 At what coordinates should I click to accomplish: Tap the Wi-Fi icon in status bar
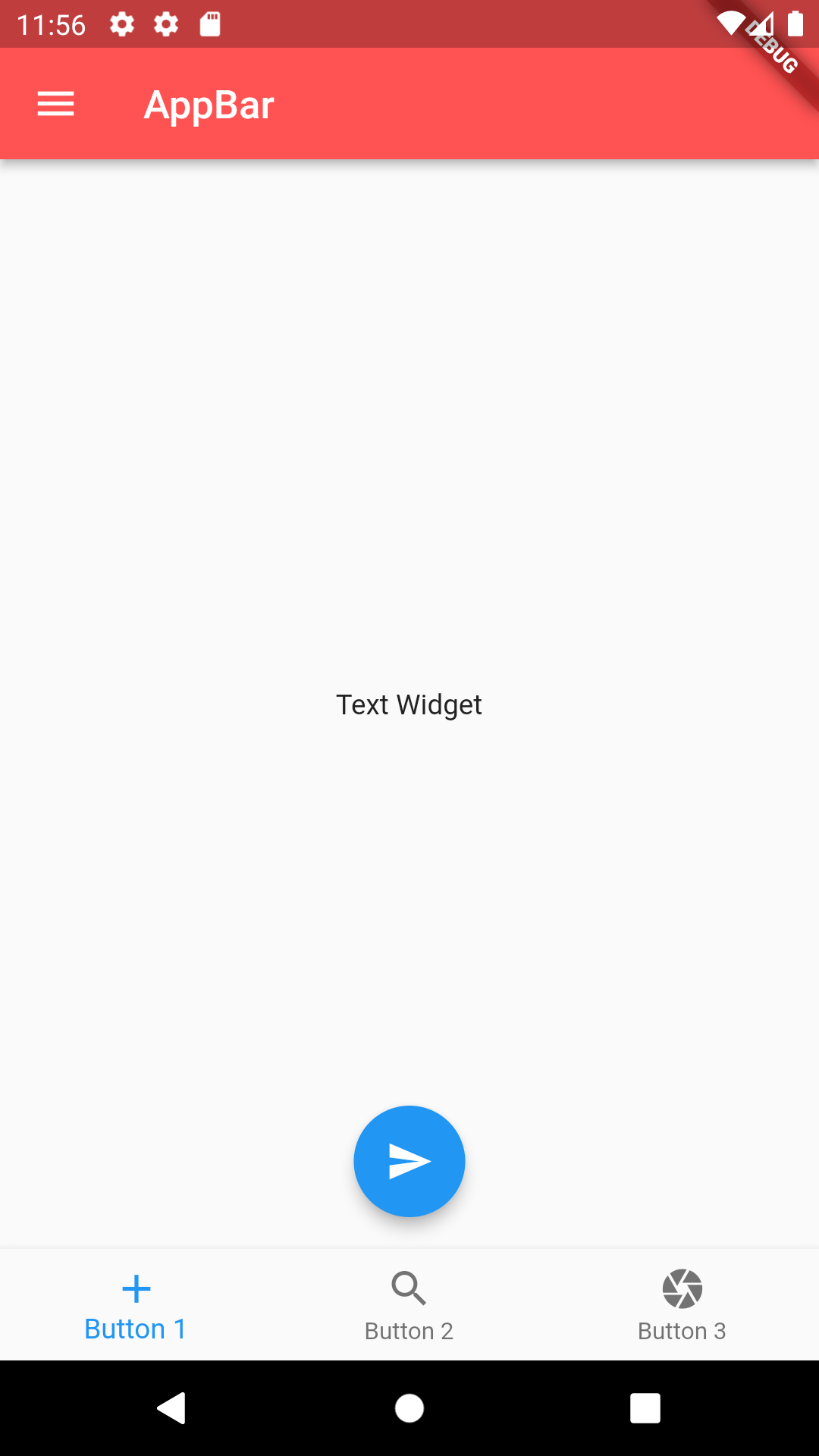(x=730, y=24)
